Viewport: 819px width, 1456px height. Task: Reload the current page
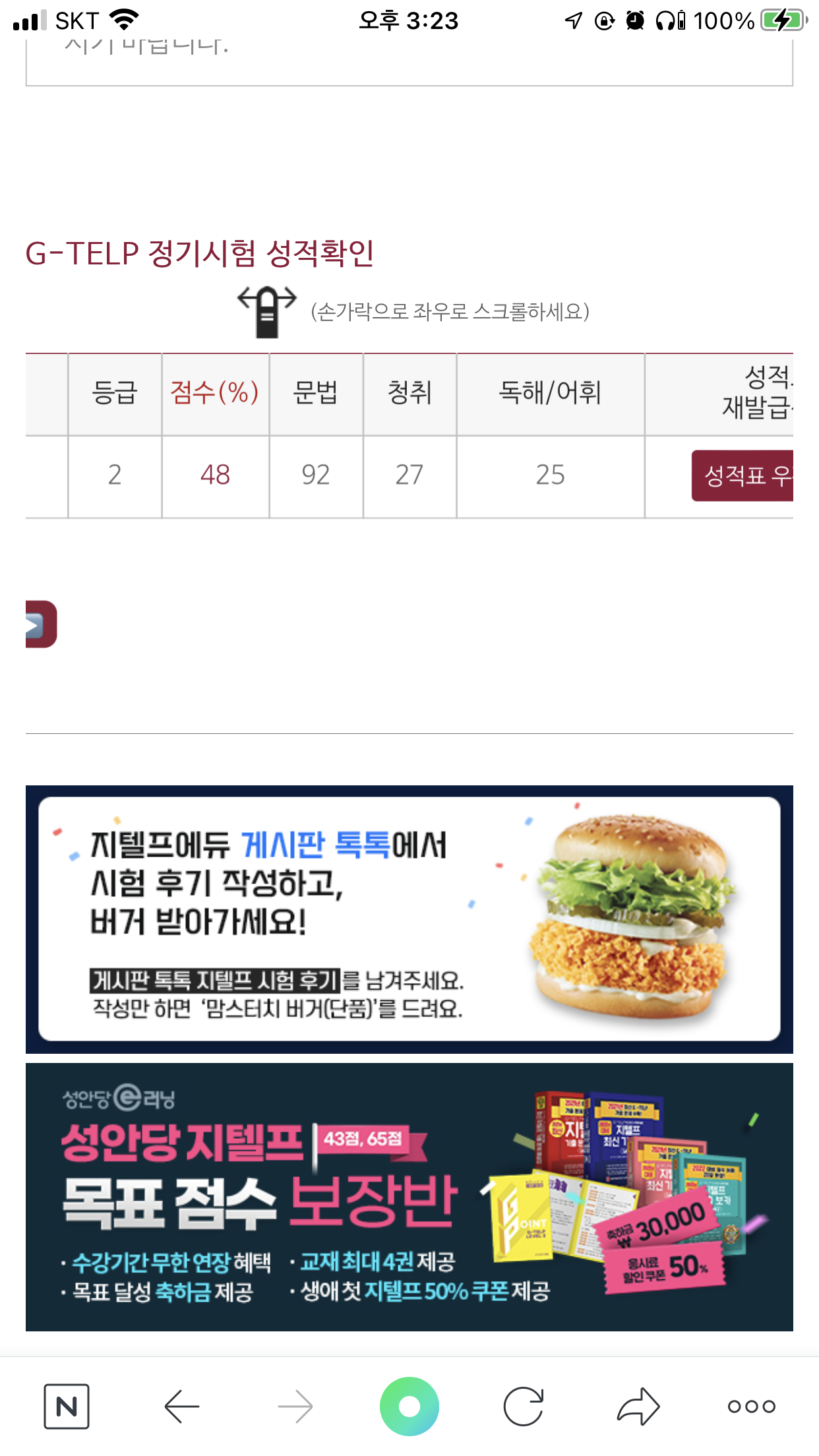coord(524,1406)
